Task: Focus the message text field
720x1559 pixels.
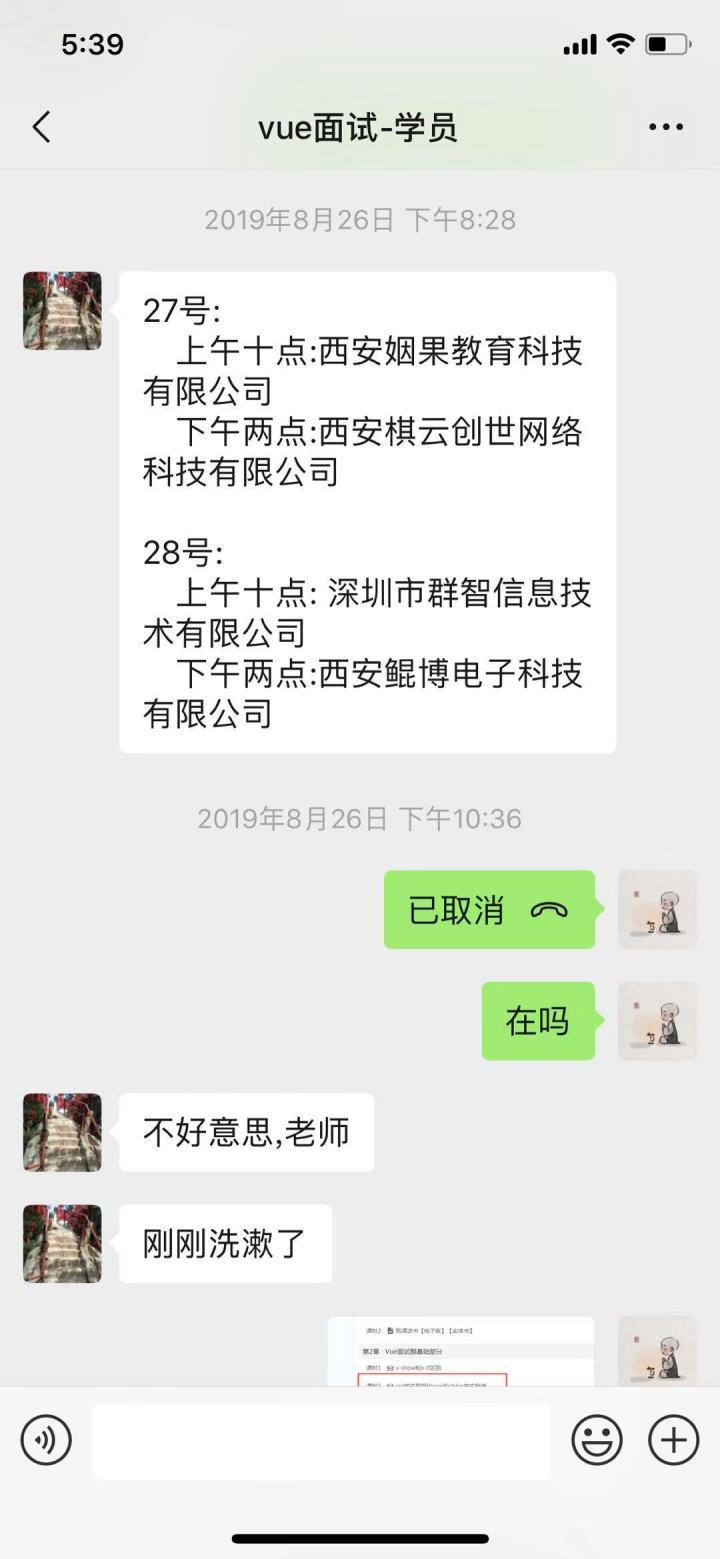Action: [321, 1441]
